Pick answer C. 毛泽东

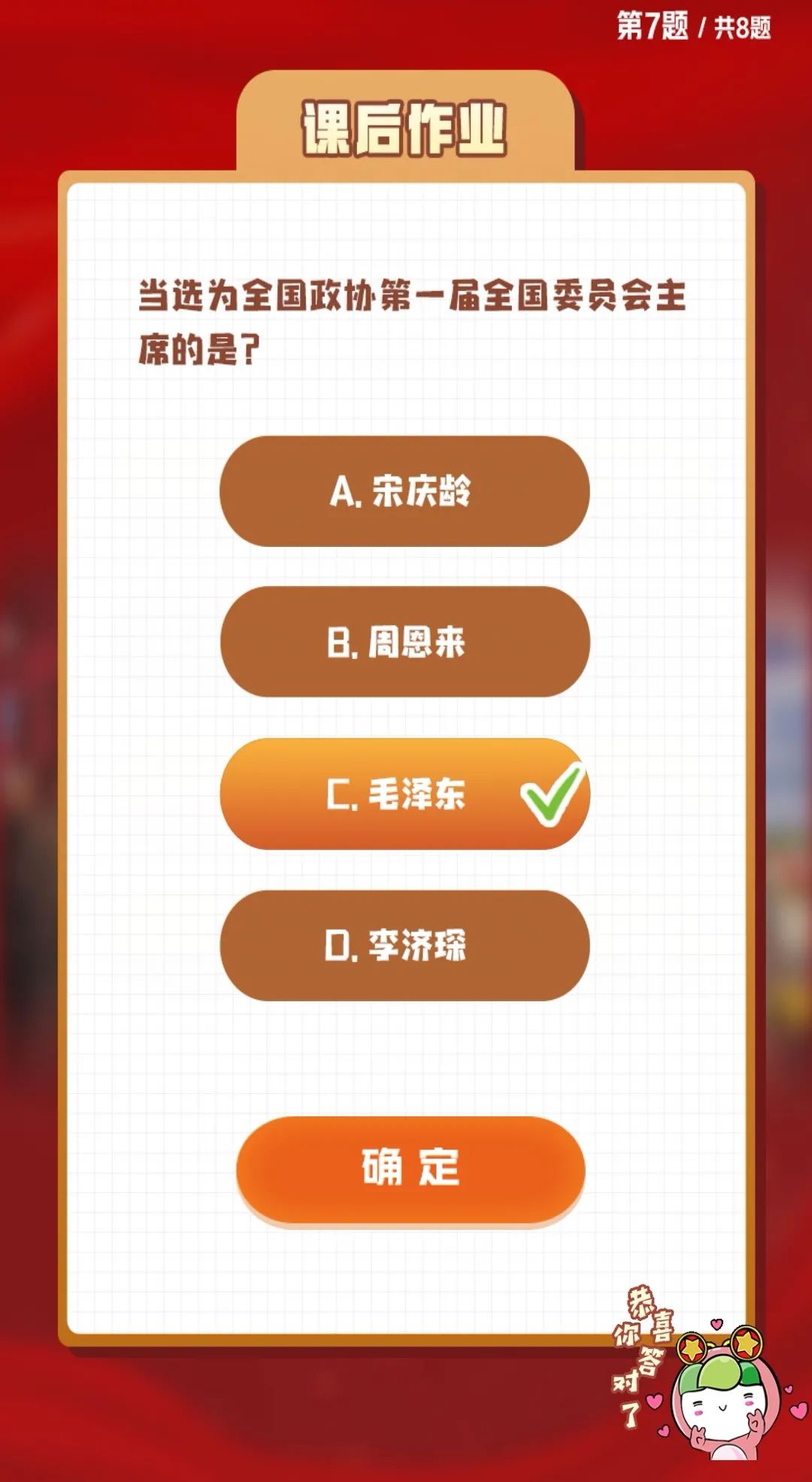pos(404,794)
